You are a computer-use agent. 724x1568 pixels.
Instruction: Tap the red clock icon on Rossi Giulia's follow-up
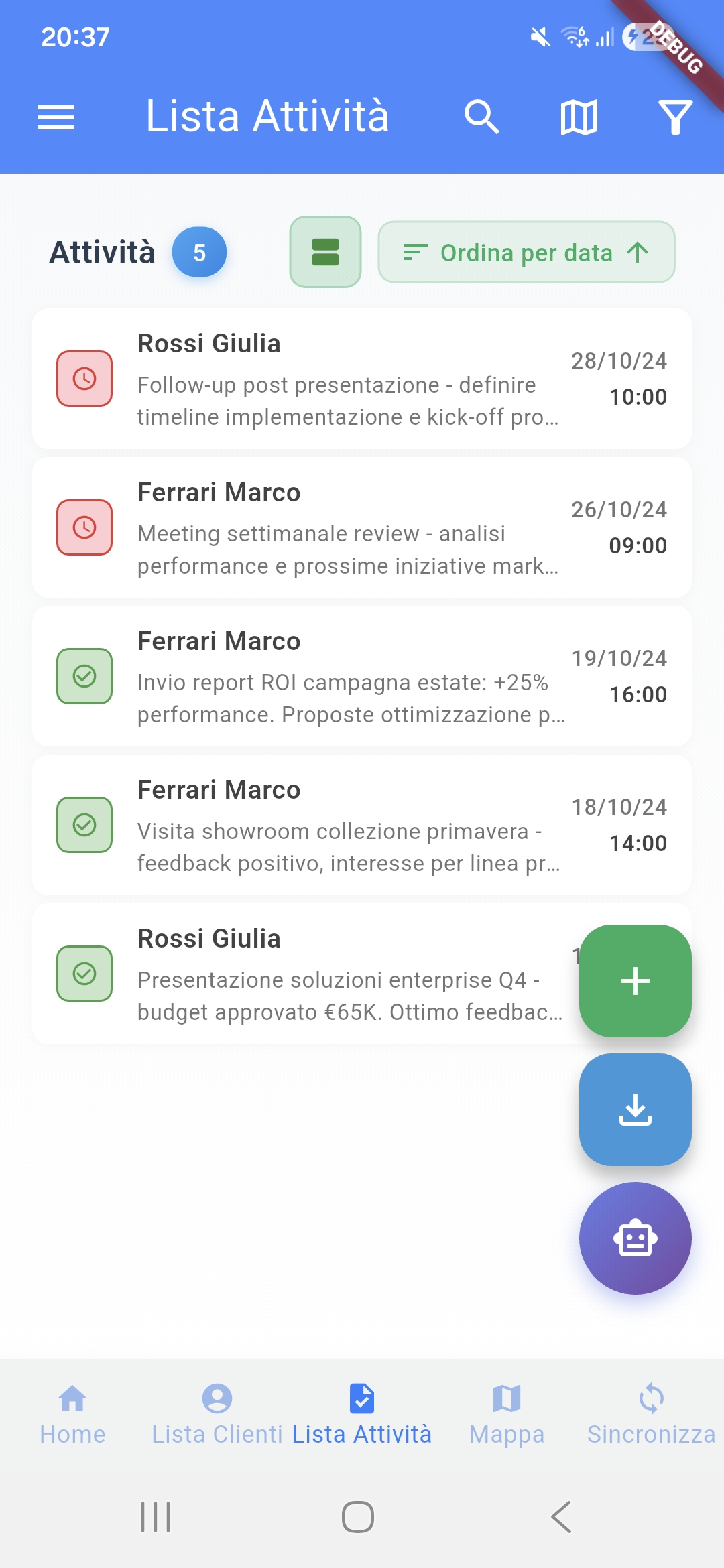click(84, 379)
